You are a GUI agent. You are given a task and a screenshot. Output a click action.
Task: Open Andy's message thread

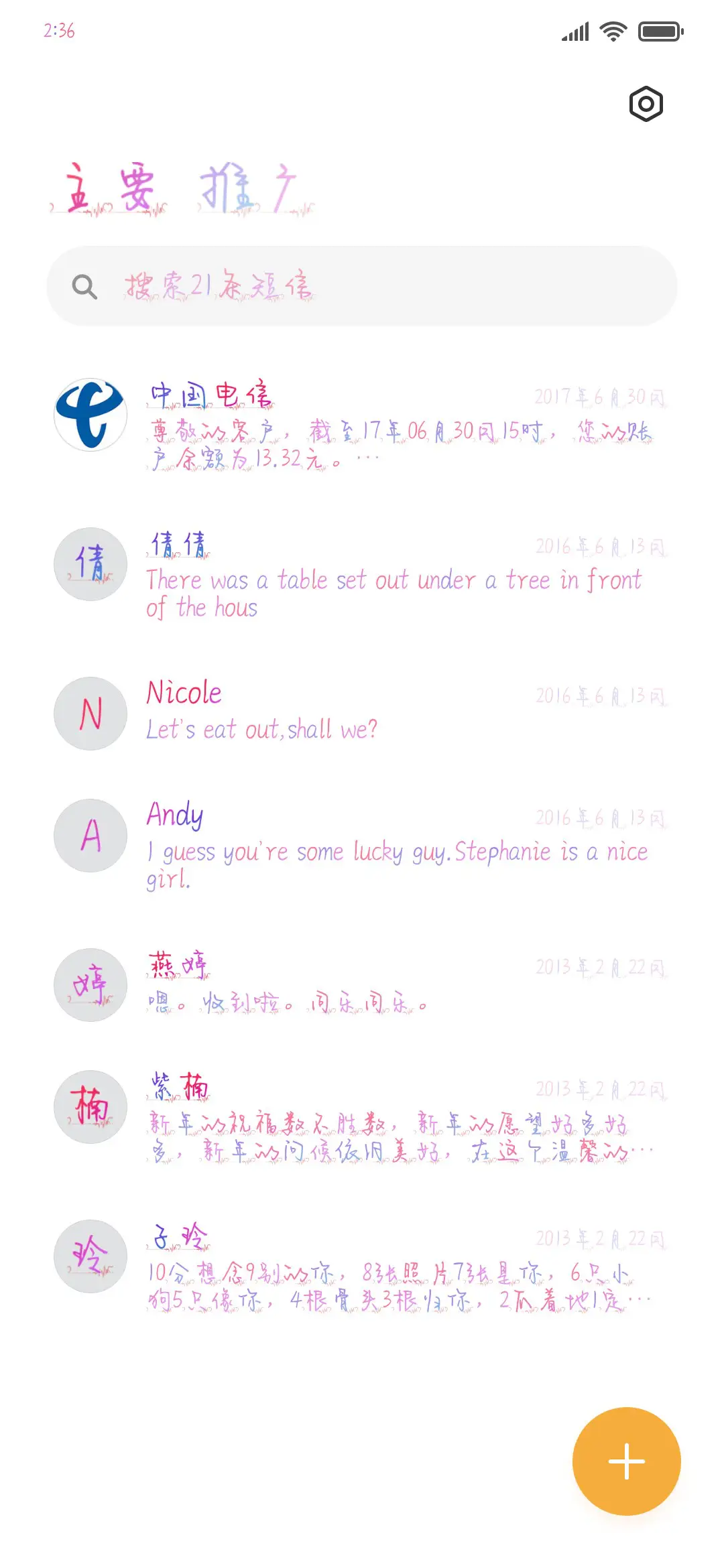coord(362,844)
